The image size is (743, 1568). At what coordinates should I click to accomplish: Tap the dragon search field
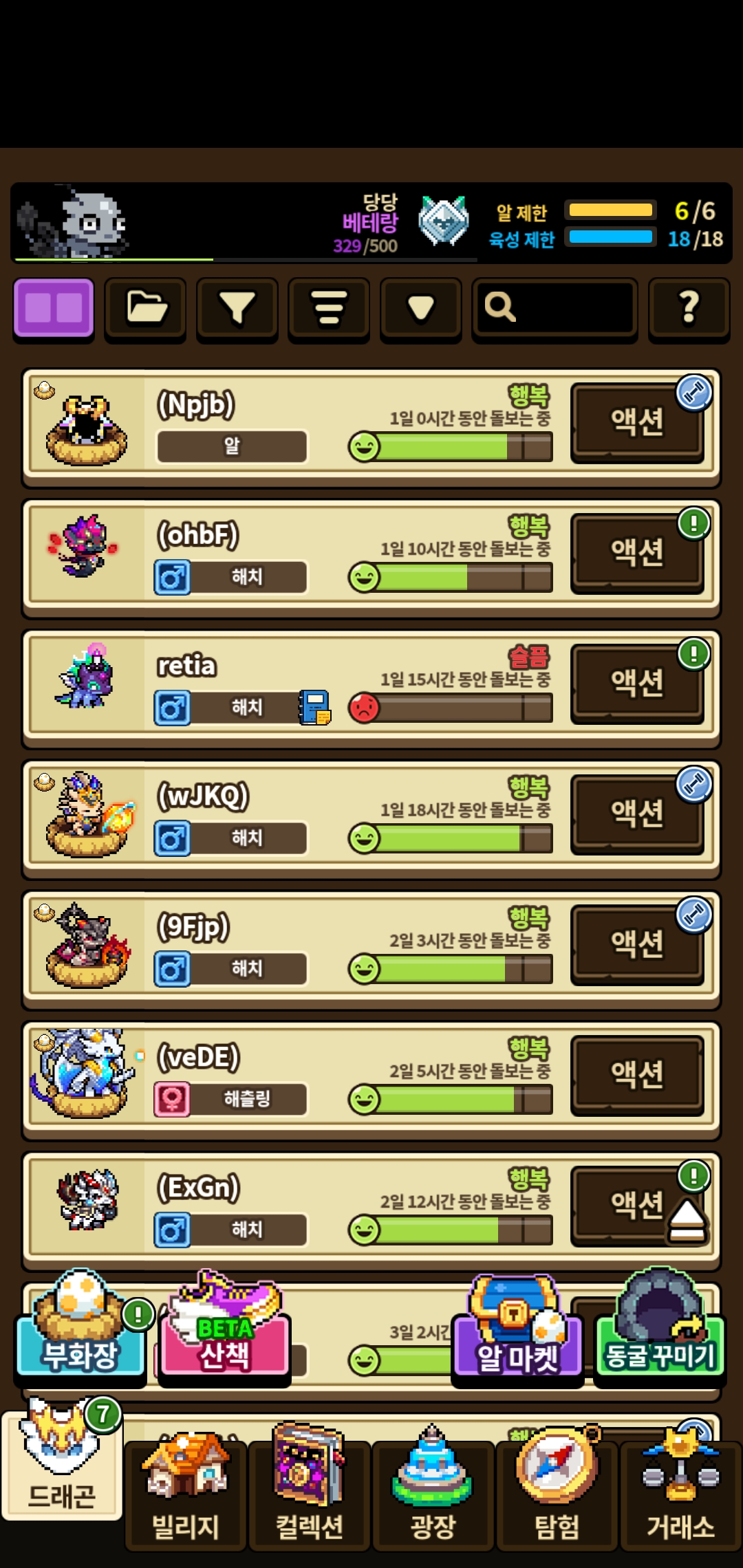pyautogui.click(x=554, y=308)
